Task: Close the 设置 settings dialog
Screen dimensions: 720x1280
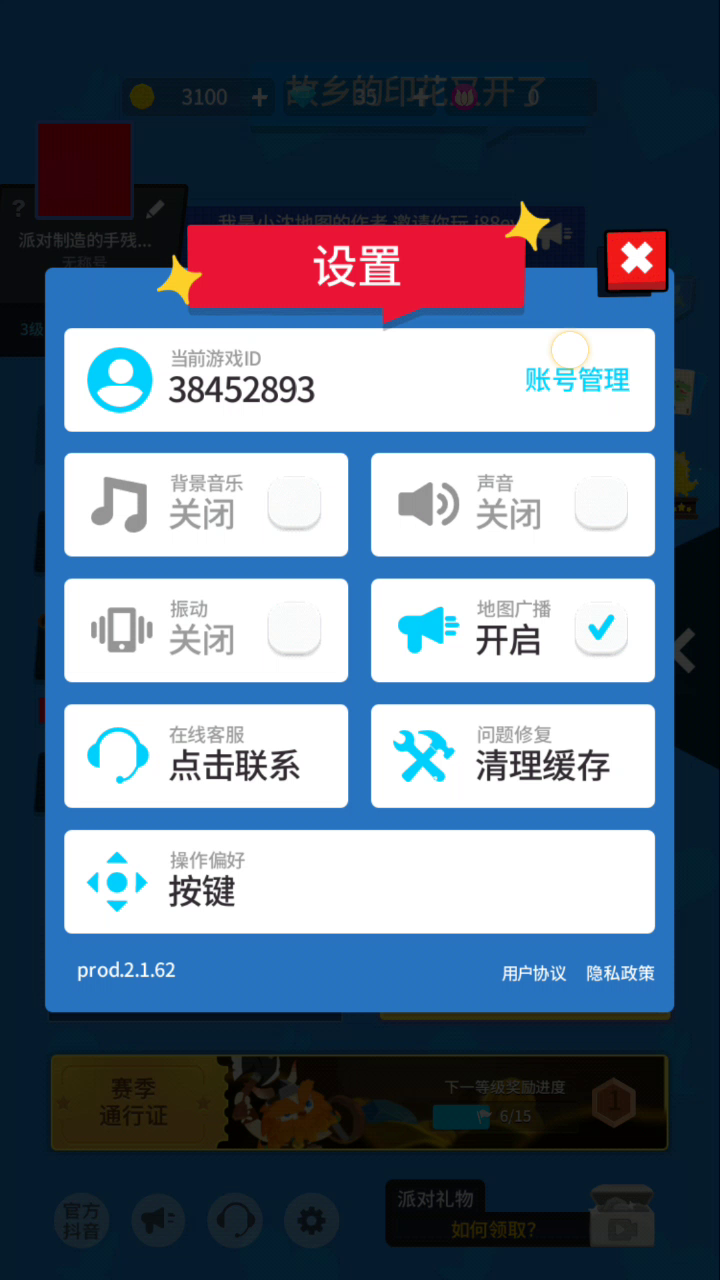Action: pyautogui.click(x=636, y=261)
